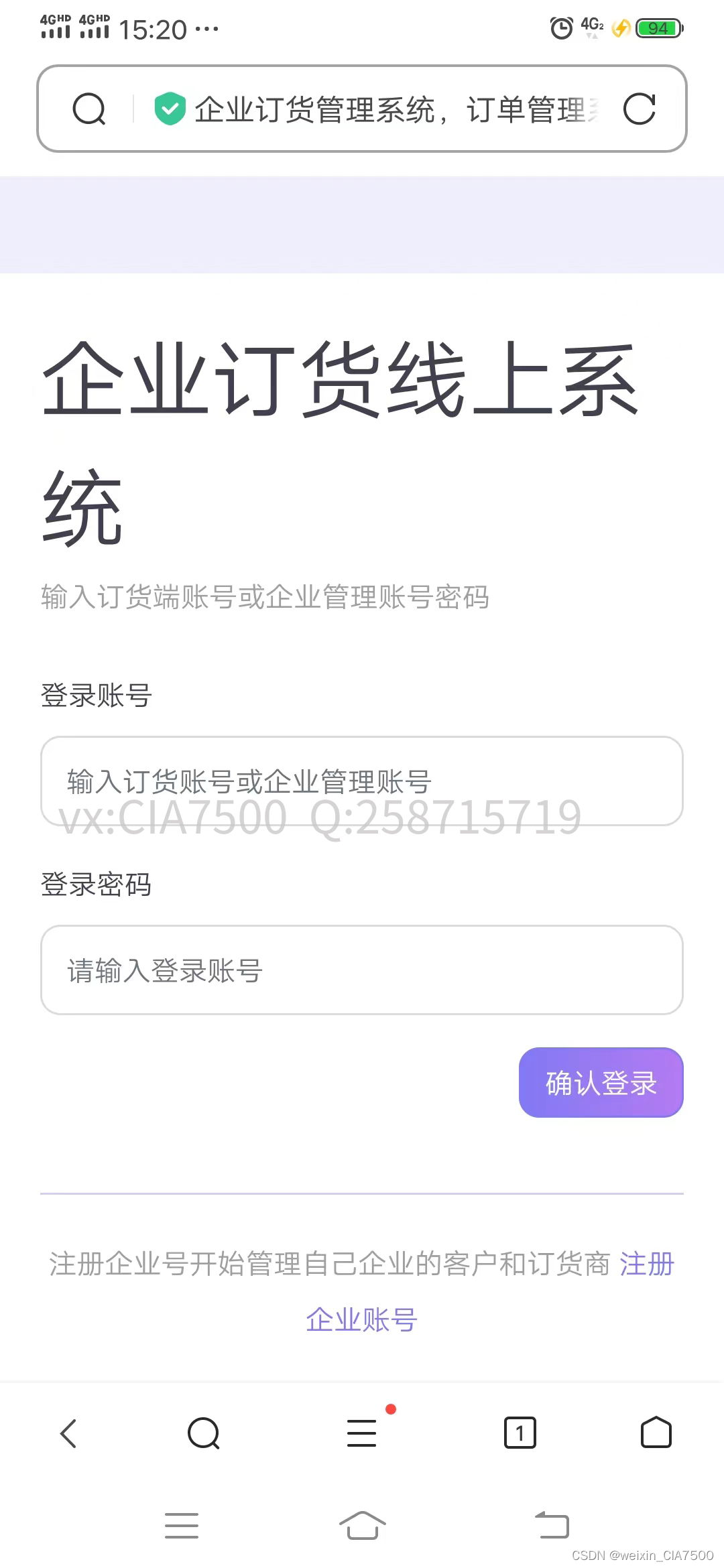The image size is (724, 1568).
Task: Tap the search icon in address bar
Action: (x=89, y=109)
